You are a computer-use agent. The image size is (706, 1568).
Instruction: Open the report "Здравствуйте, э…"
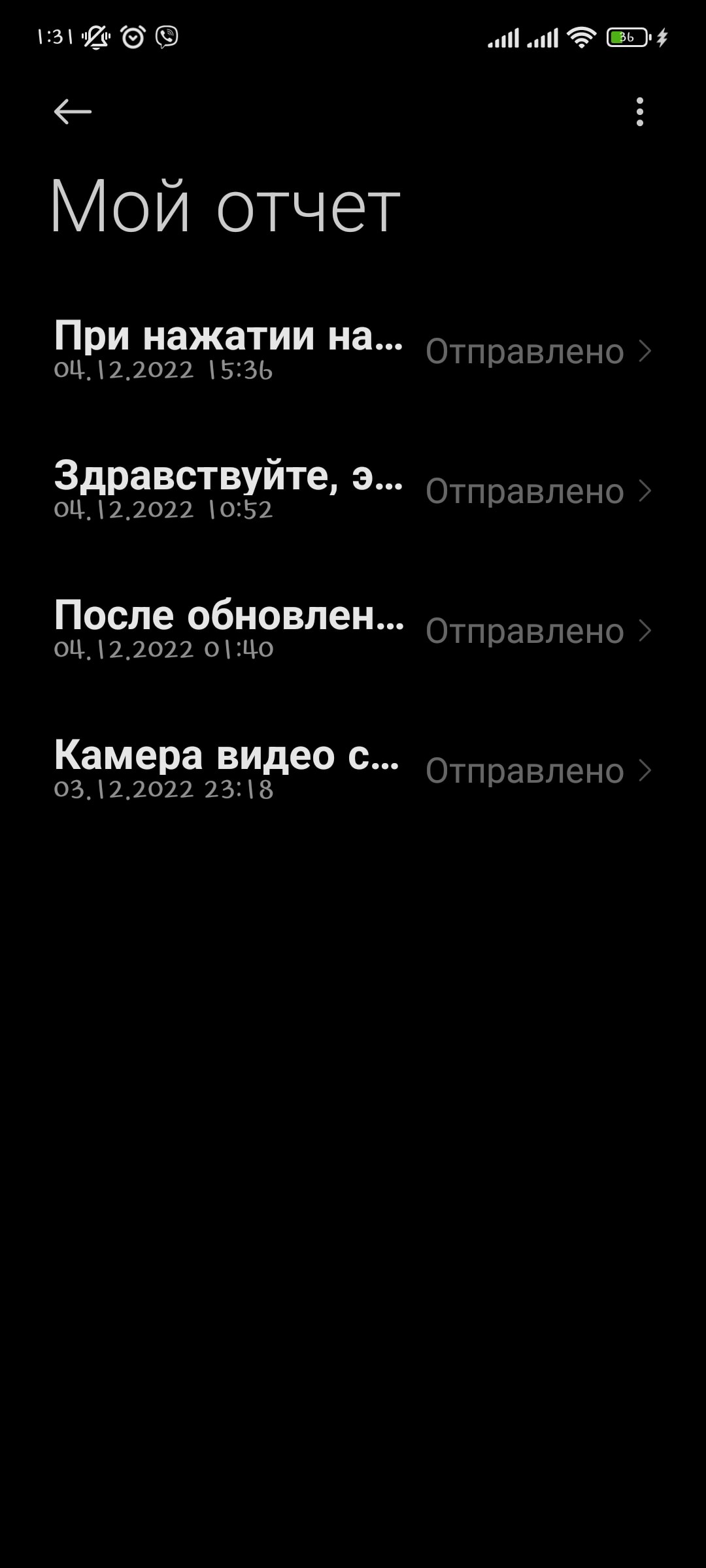pyautogui.click(x=353, y=491)
